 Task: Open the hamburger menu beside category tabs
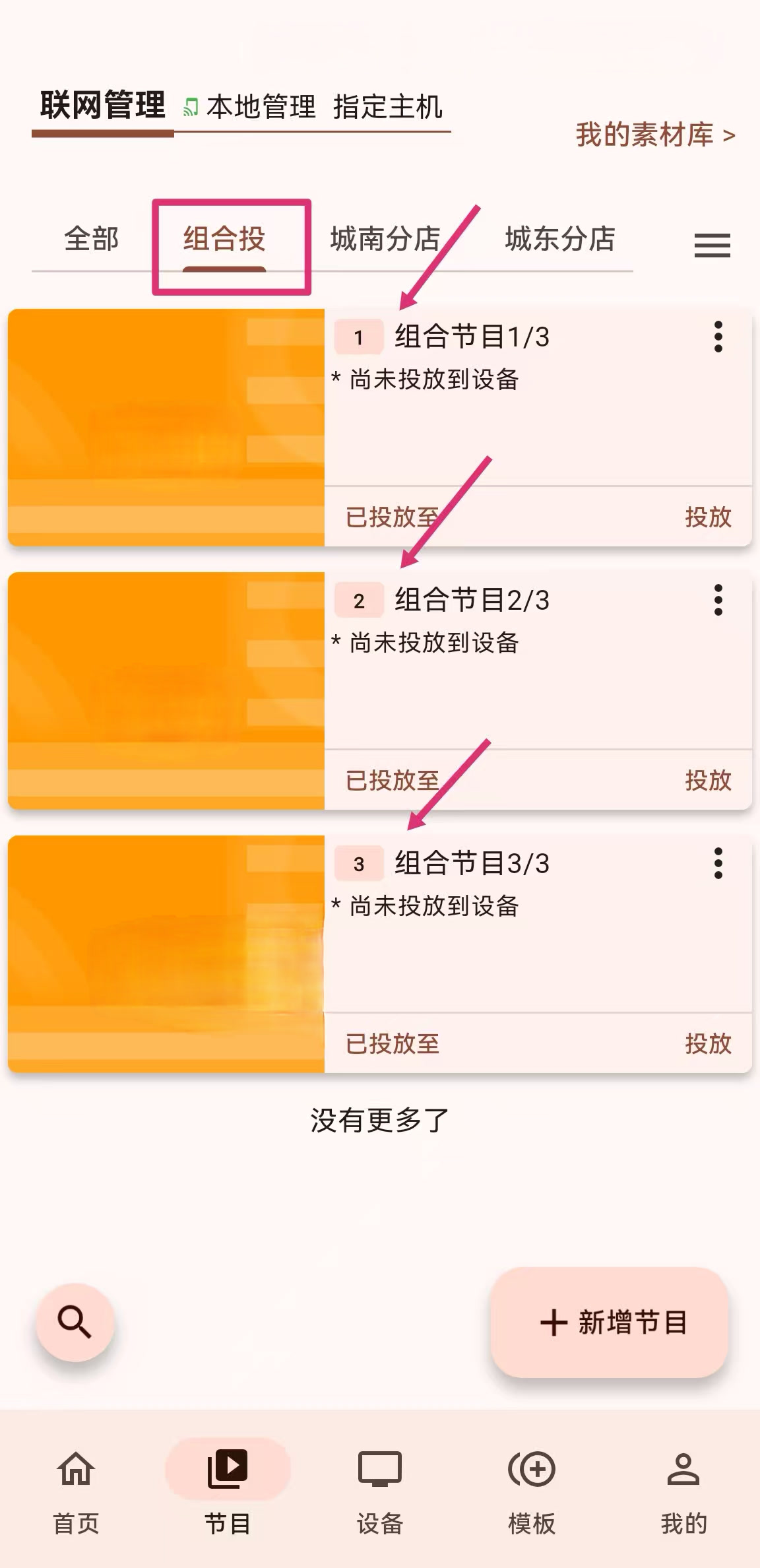tap(712, 245)
